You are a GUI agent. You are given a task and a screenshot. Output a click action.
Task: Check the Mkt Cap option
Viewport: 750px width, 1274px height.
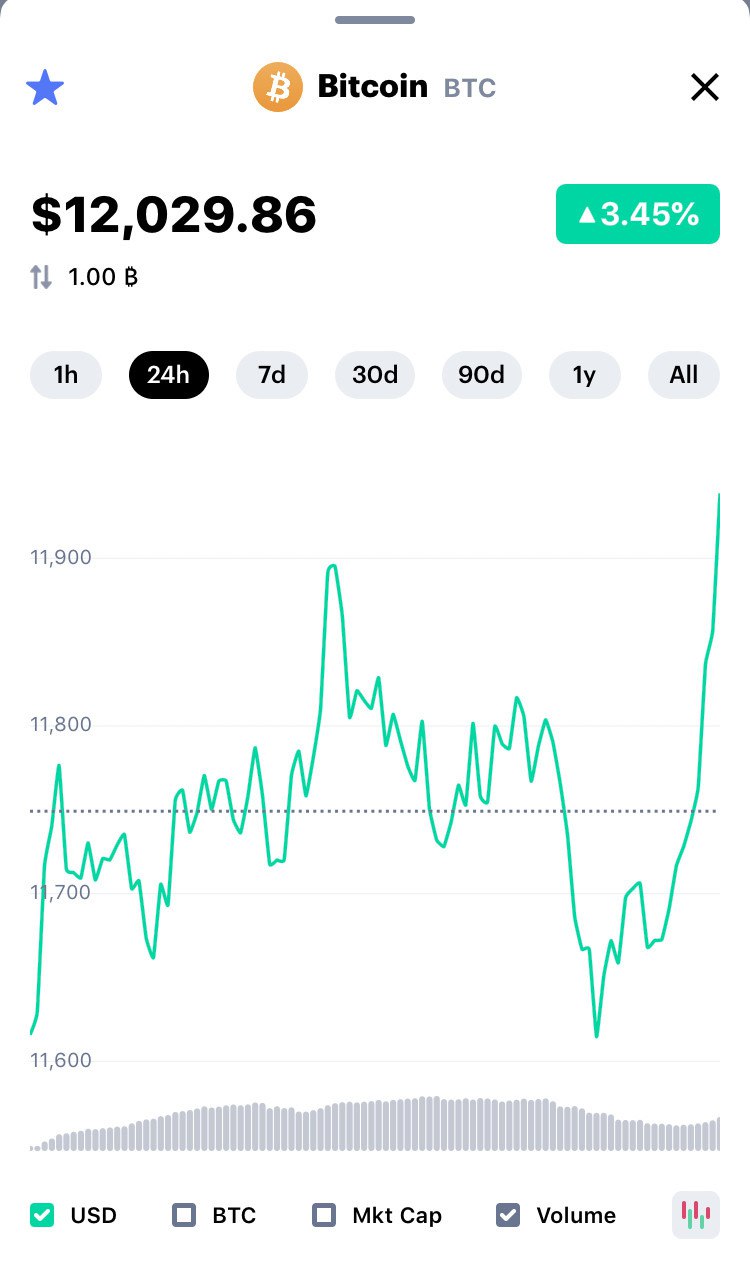click(324, 1215)
